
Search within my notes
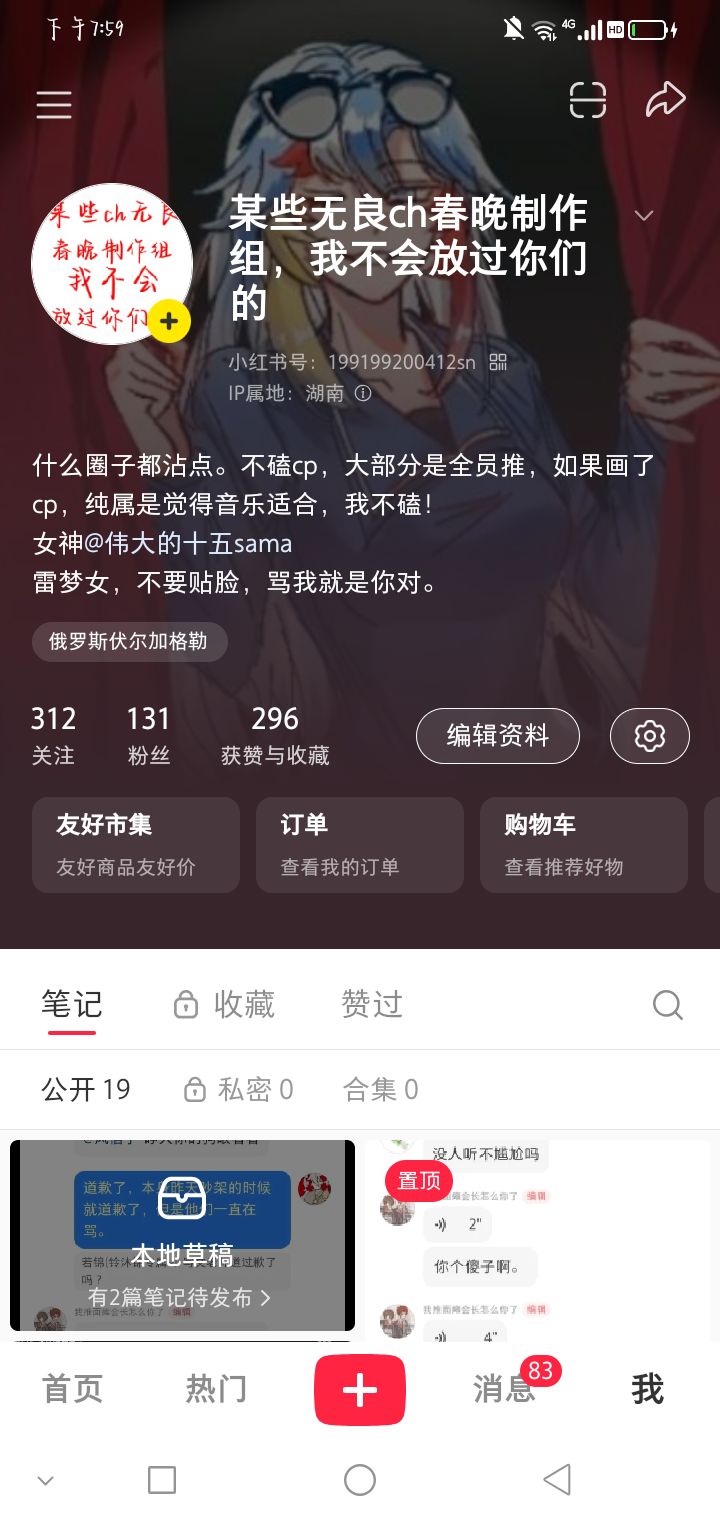pyautogui.click(x=667, y=1004)
